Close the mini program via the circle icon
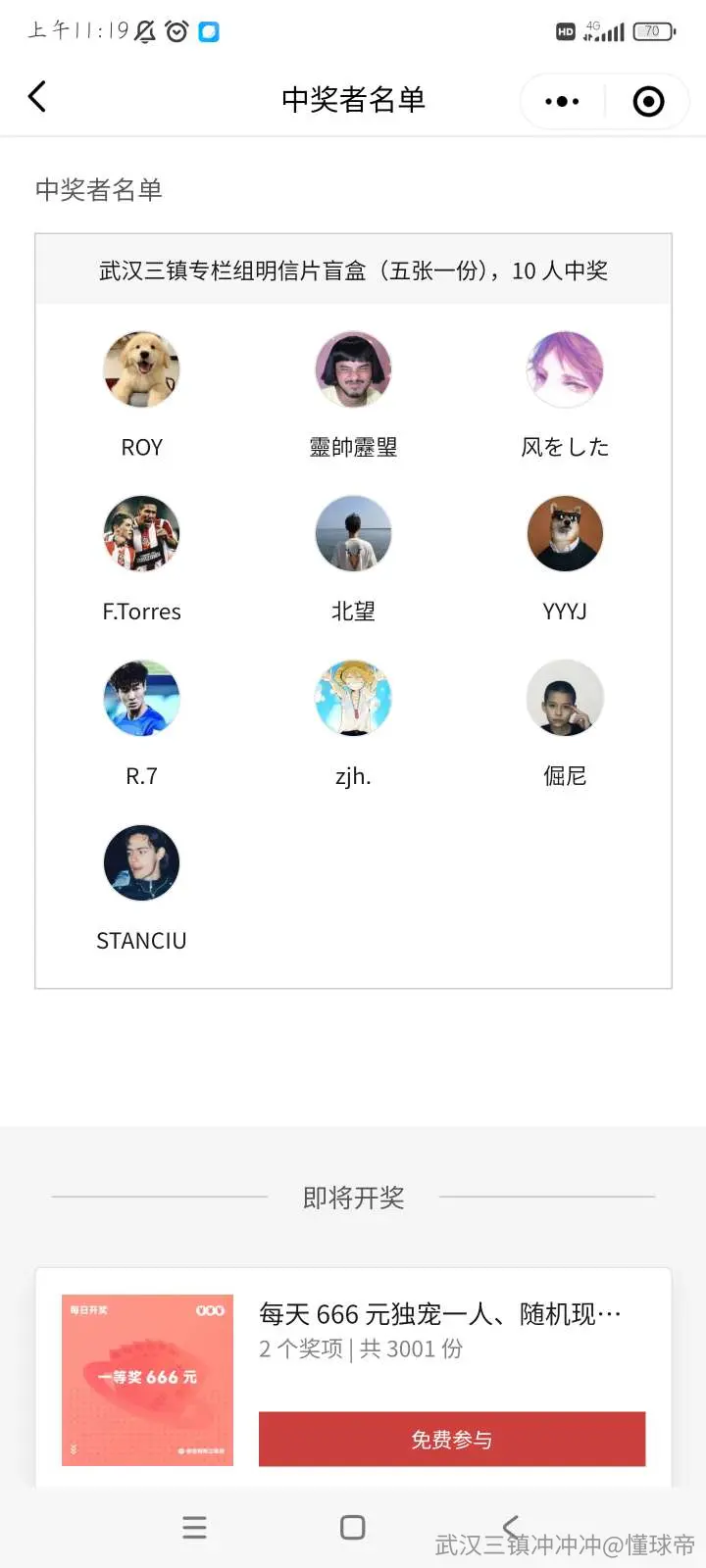The width and height of the screenshot is (706, 1568). point(648,101)
